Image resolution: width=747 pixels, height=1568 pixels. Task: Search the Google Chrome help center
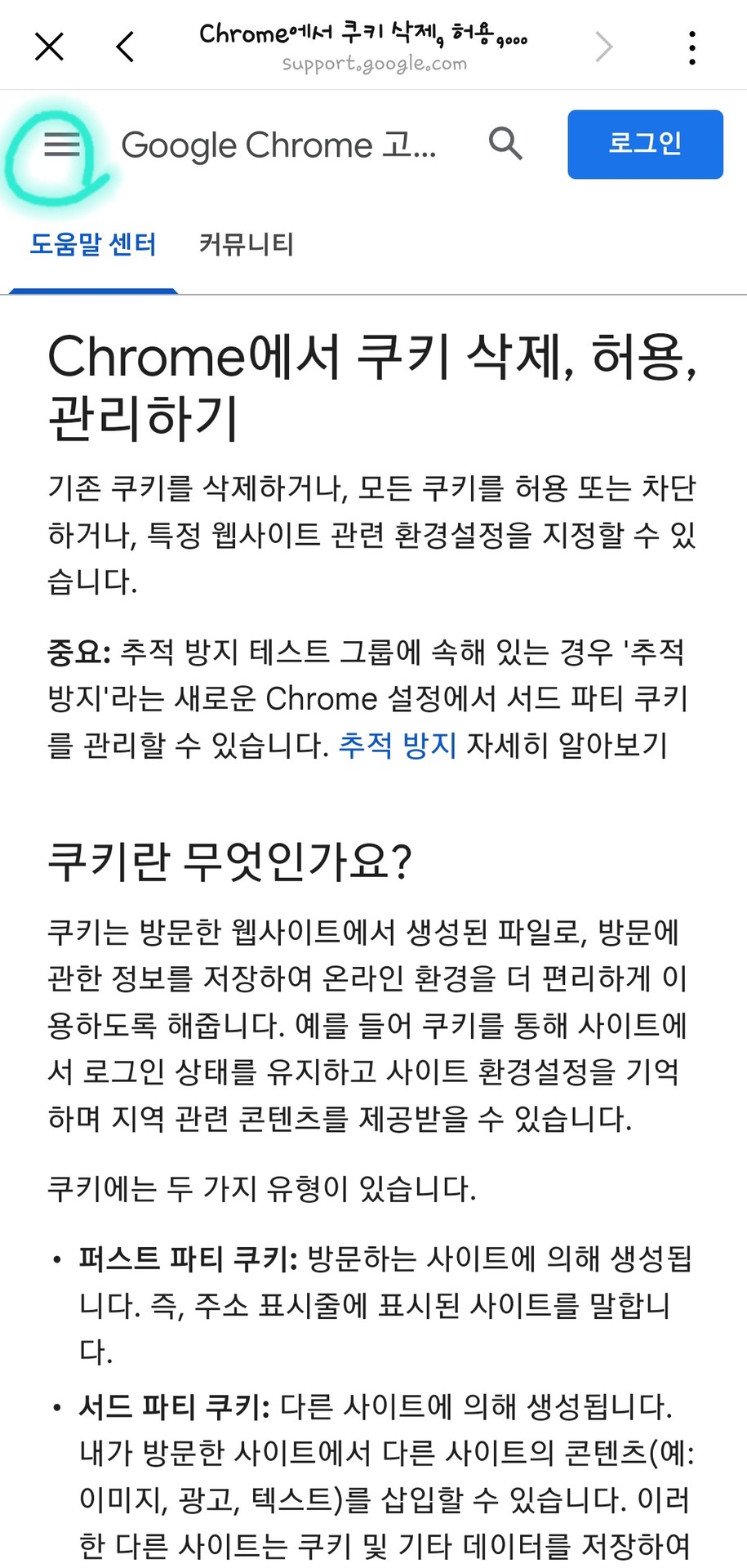coord(505,144)
